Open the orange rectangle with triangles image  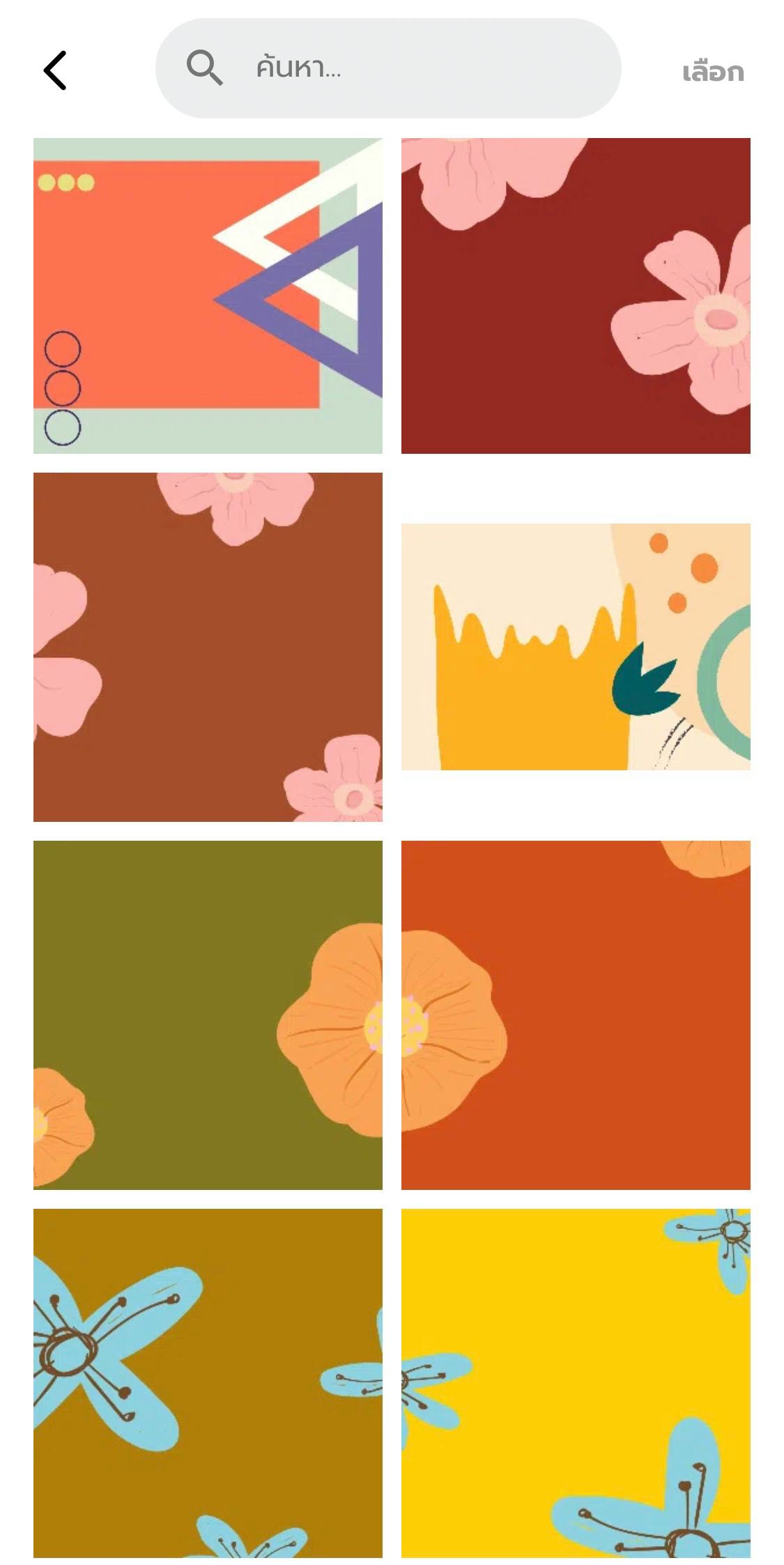pyautogui.click(x=208, y=296)
